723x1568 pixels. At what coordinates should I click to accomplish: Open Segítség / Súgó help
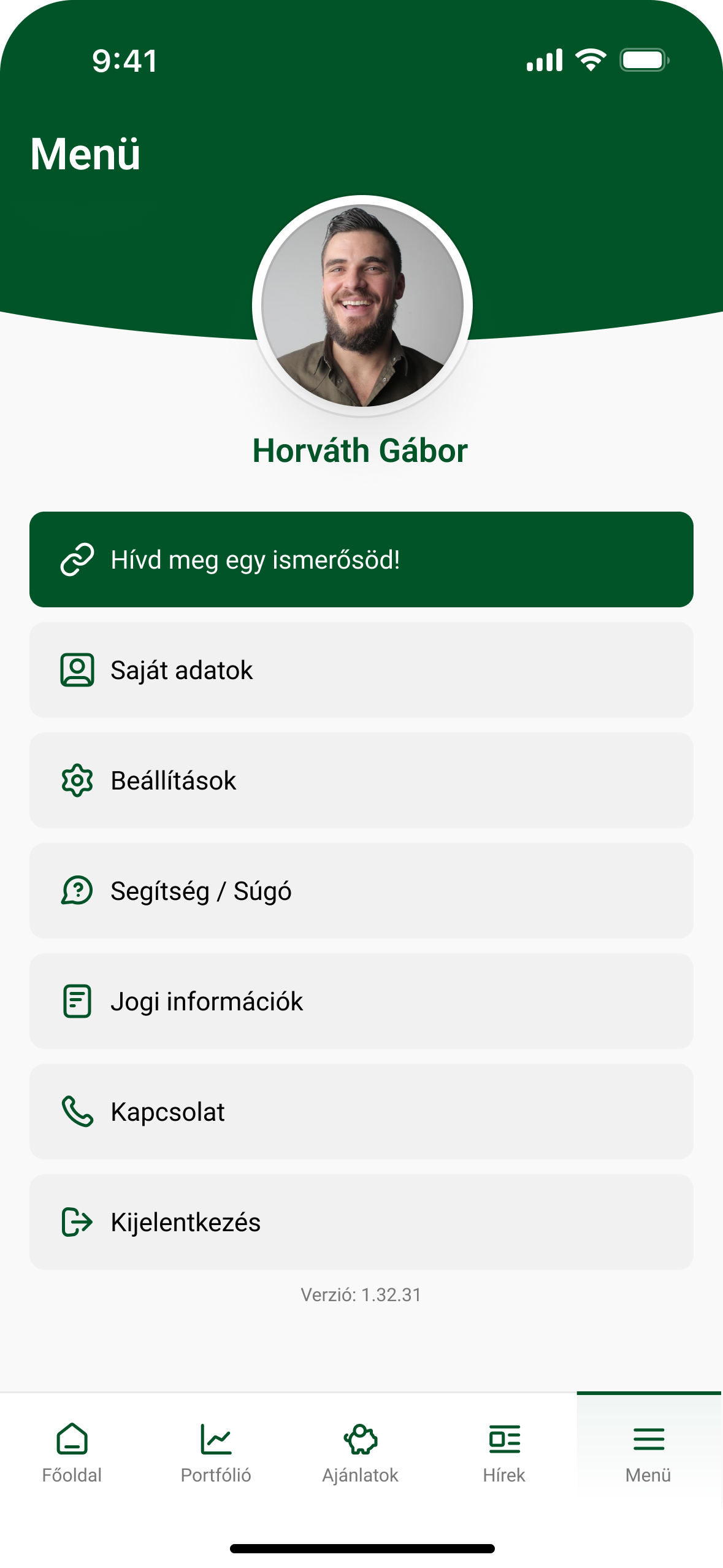[361, 891]
